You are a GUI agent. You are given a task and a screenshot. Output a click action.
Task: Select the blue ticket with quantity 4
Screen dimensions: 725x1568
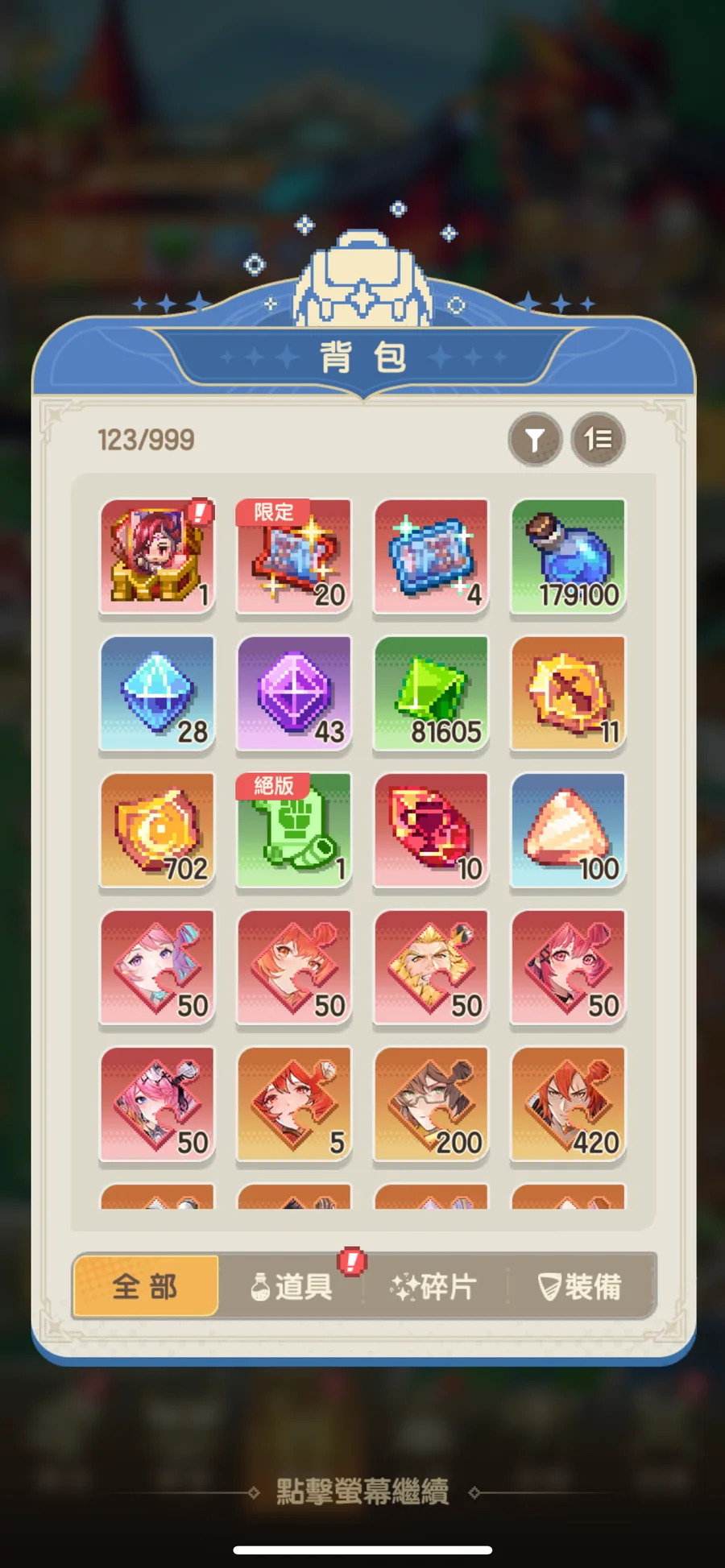click(x=431, y=556)
